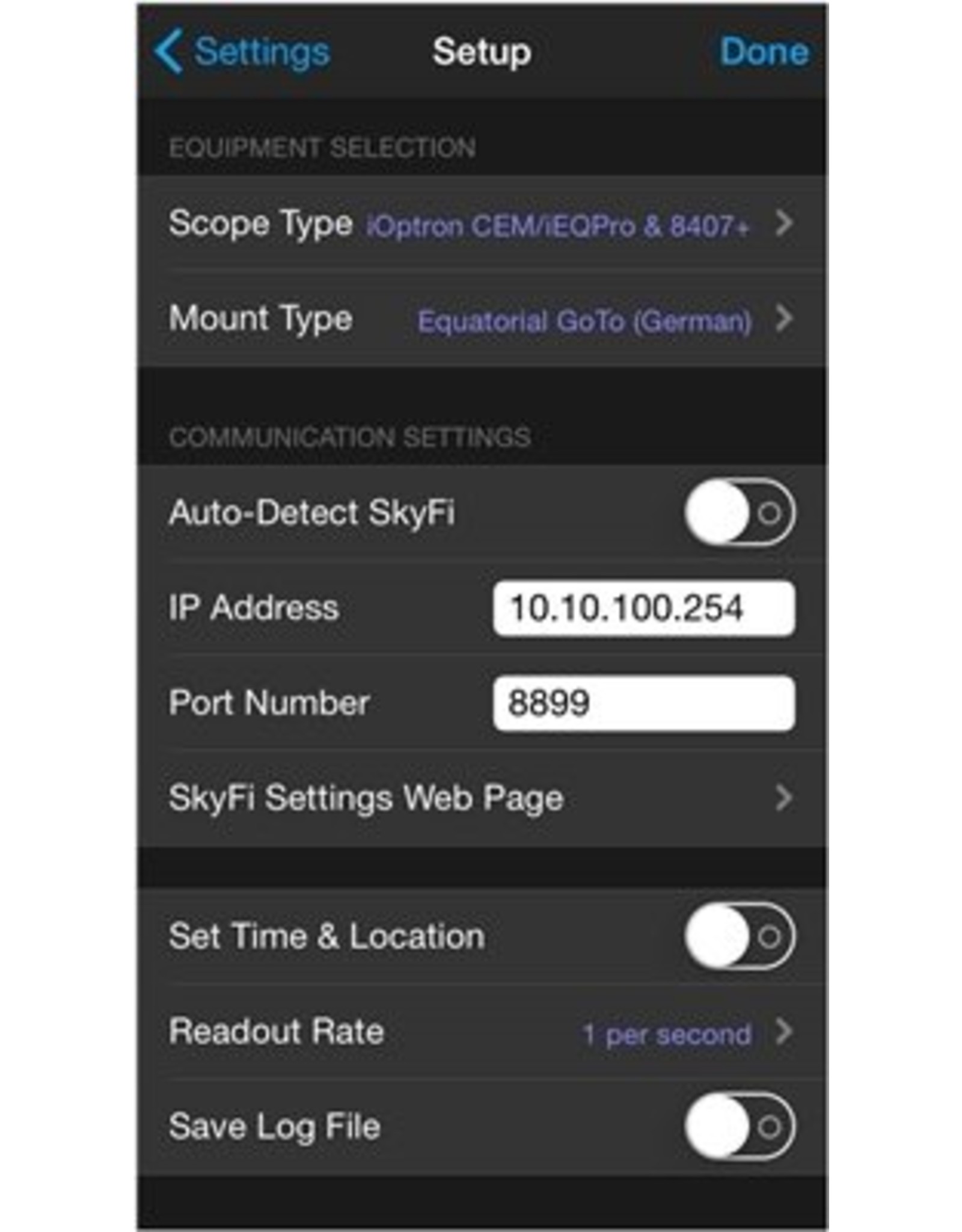Screen dimensions: 962x1232
Task: Open the Readout Rate options
Action: tap(481, 1032)
